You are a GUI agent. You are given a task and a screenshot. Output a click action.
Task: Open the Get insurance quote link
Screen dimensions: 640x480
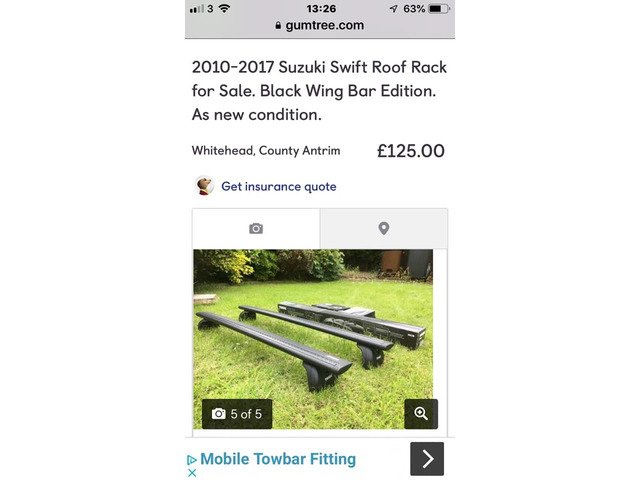[278, 187]
